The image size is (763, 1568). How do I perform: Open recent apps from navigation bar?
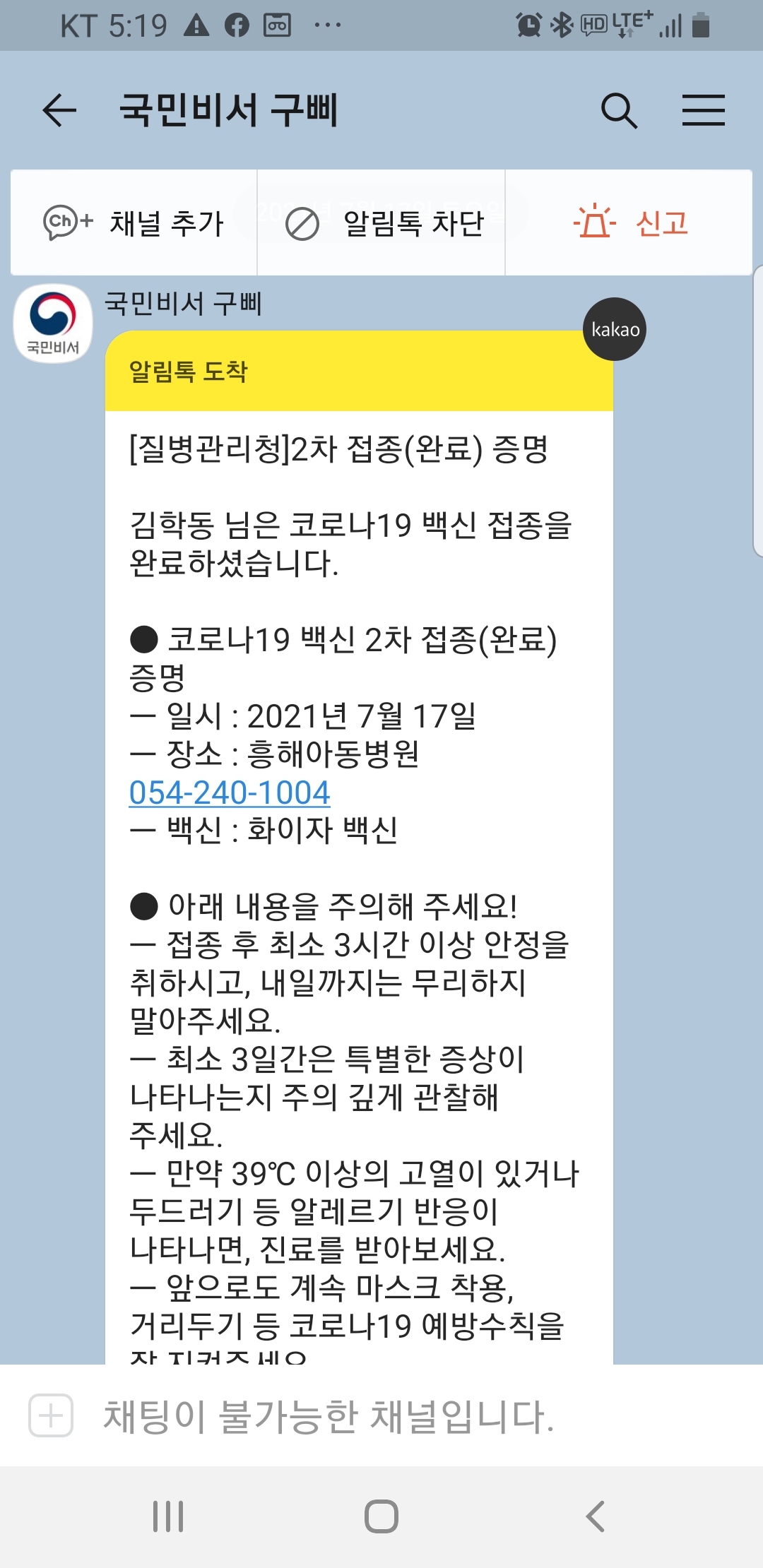[168, 1516]
